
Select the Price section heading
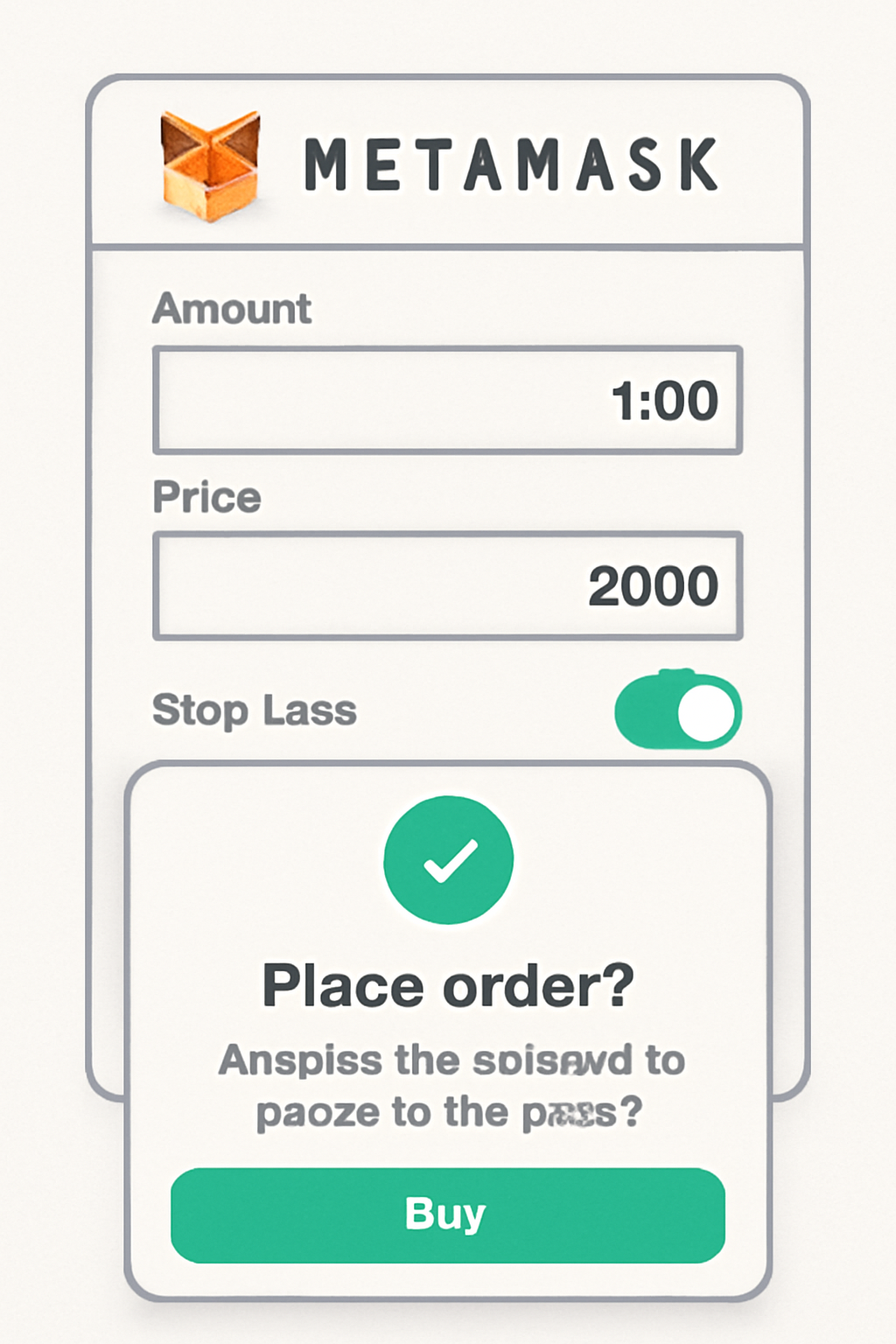(206, 496)
